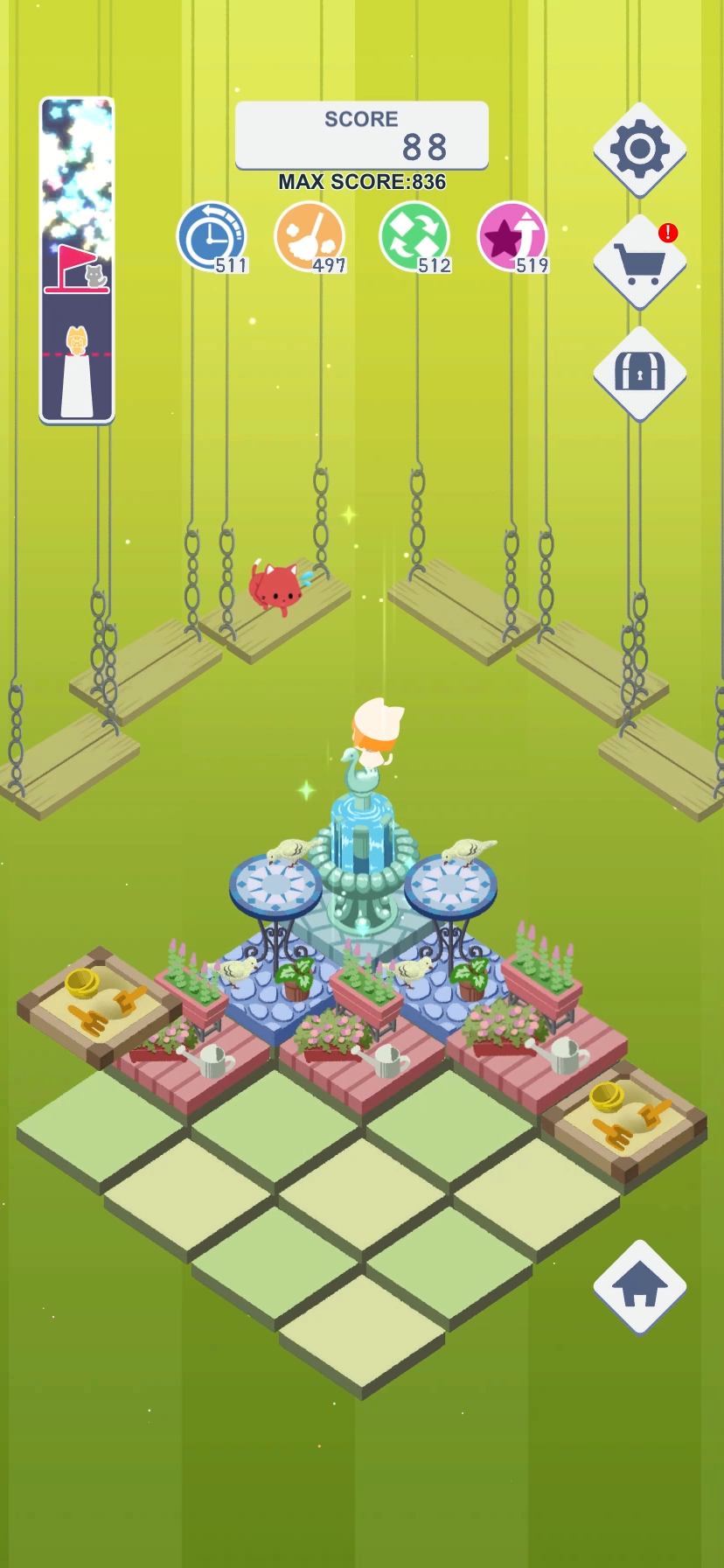Use the blue clock rewind power-up
The width and height of the screenshot is (724, 1568).
point(212,236)
